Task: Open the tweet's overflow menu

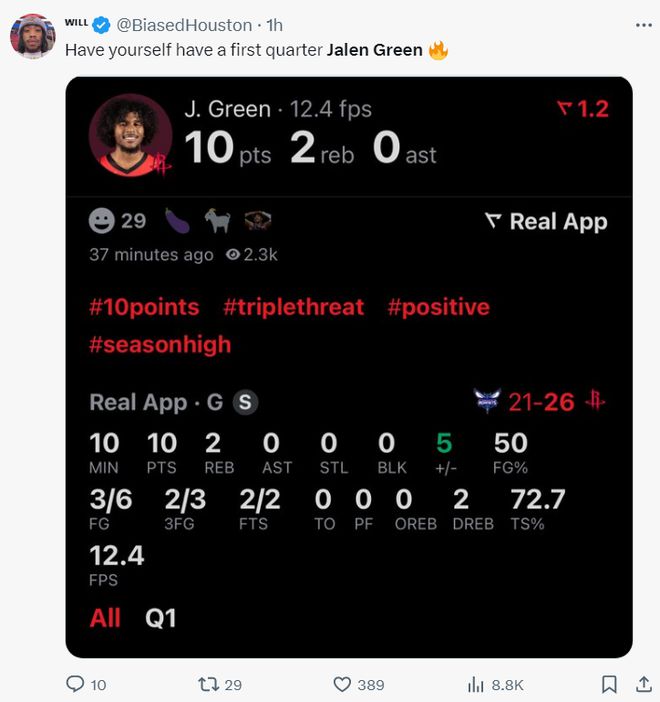Action: pos(644,23)
